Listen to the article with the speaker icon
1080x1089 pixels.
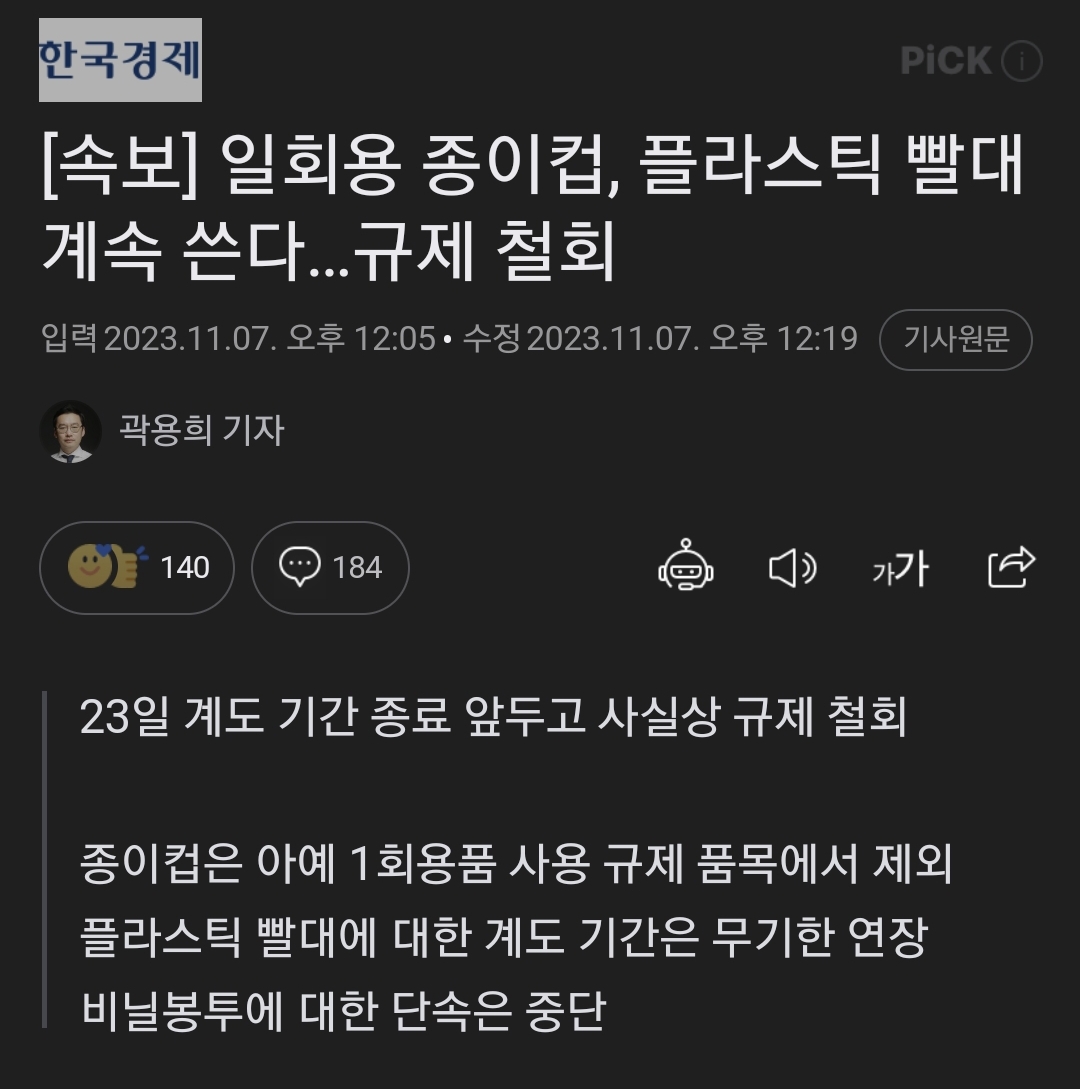pyautogui.click(x=792, y=568)
